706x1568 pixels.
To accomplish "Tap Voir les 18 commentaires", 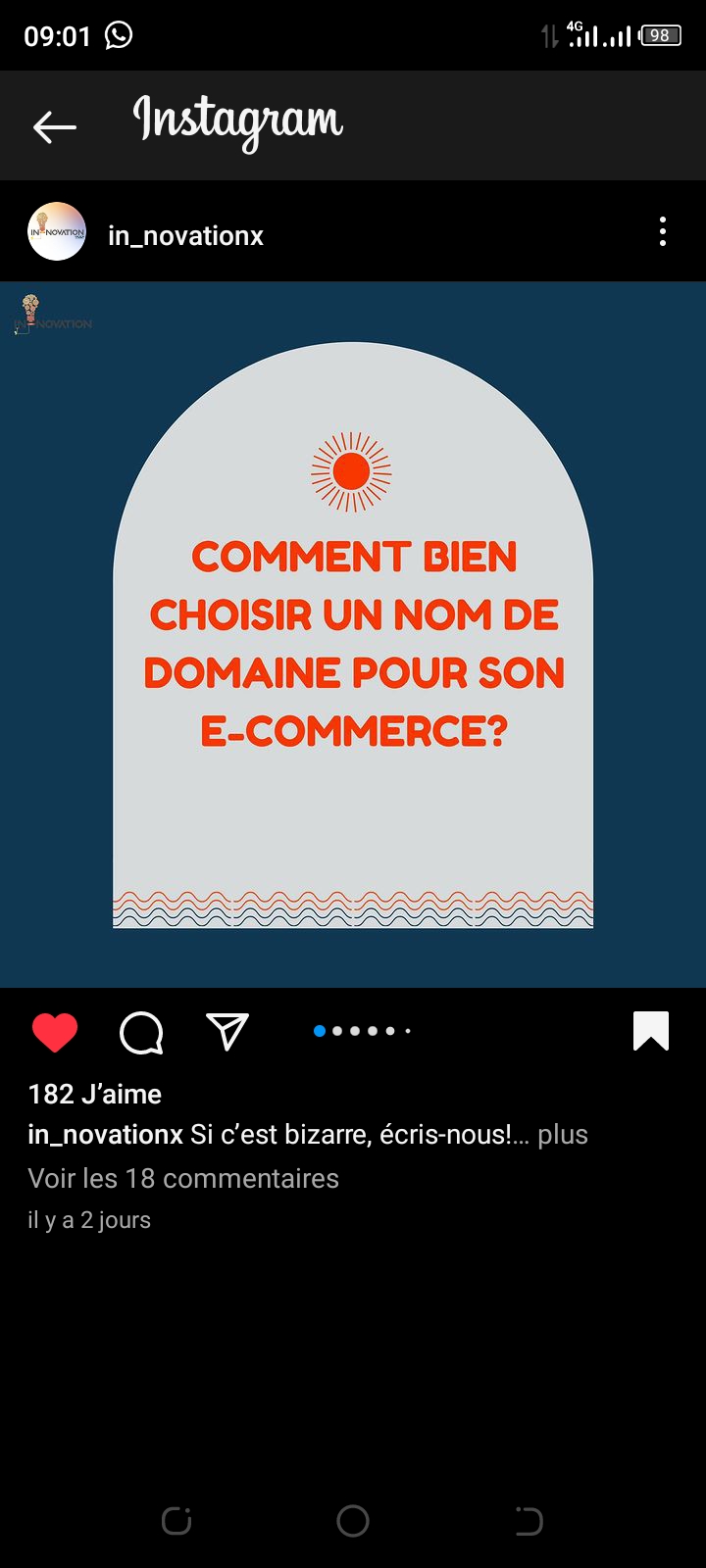I will 183,1178.
